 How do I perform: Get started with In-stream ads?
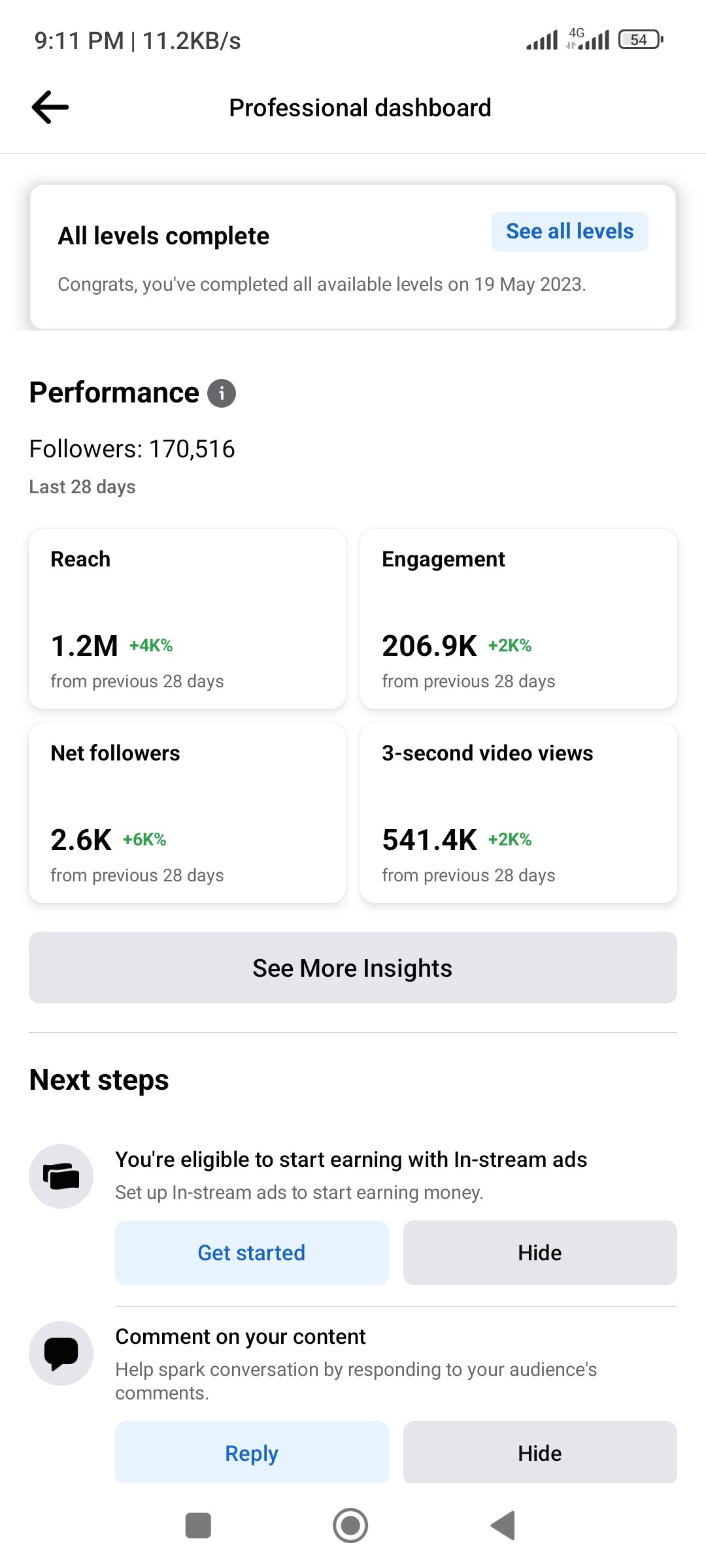coord(252,1252)
